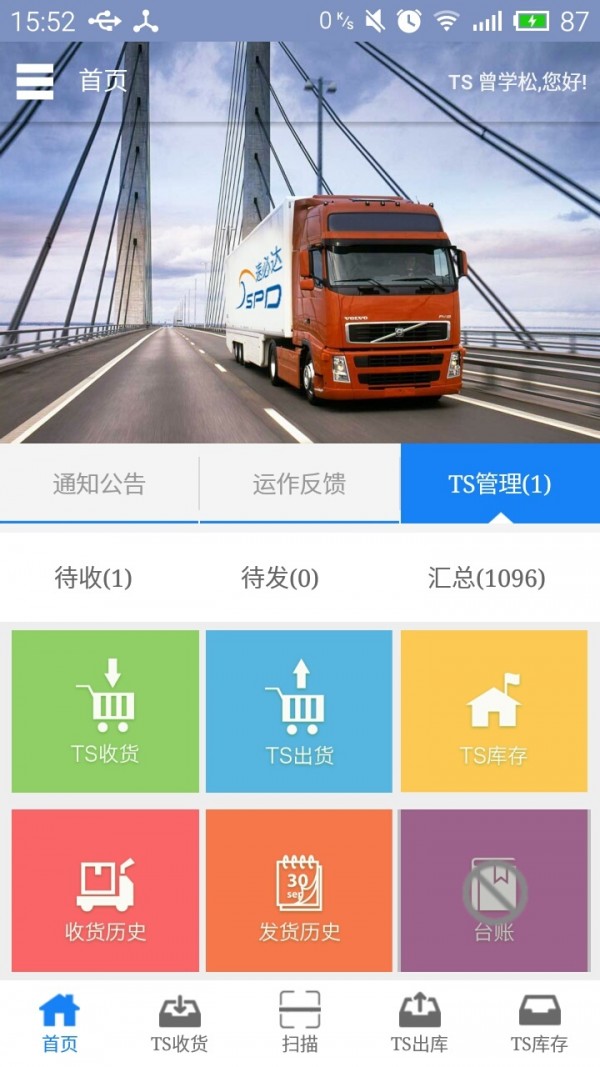Open 汇总(1096) summary
Screen dimensions: 600x1067
click(x=486, y=578)
